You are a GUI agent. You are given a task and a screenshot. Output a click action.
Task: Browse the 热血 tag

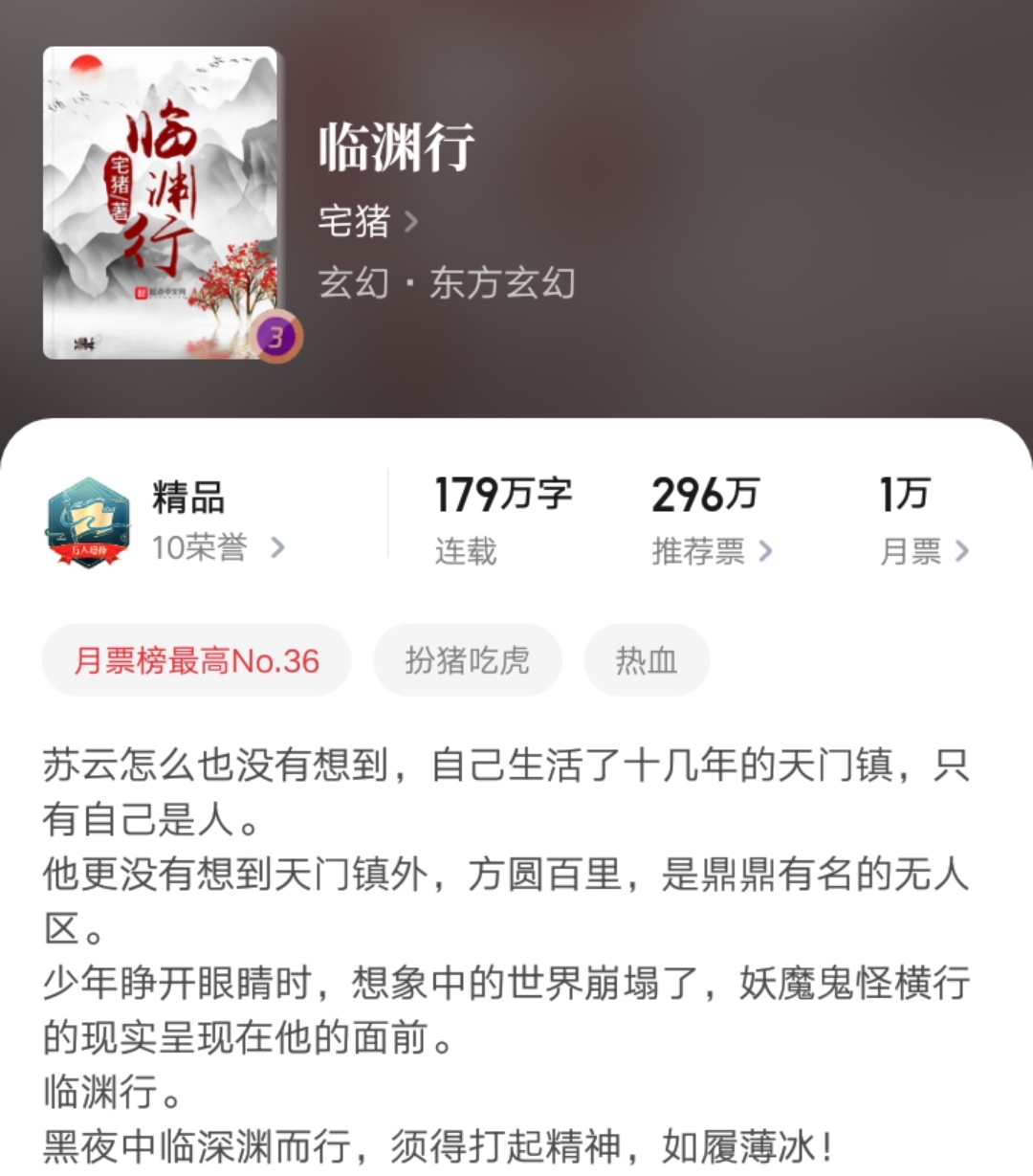tap(646, 660)
